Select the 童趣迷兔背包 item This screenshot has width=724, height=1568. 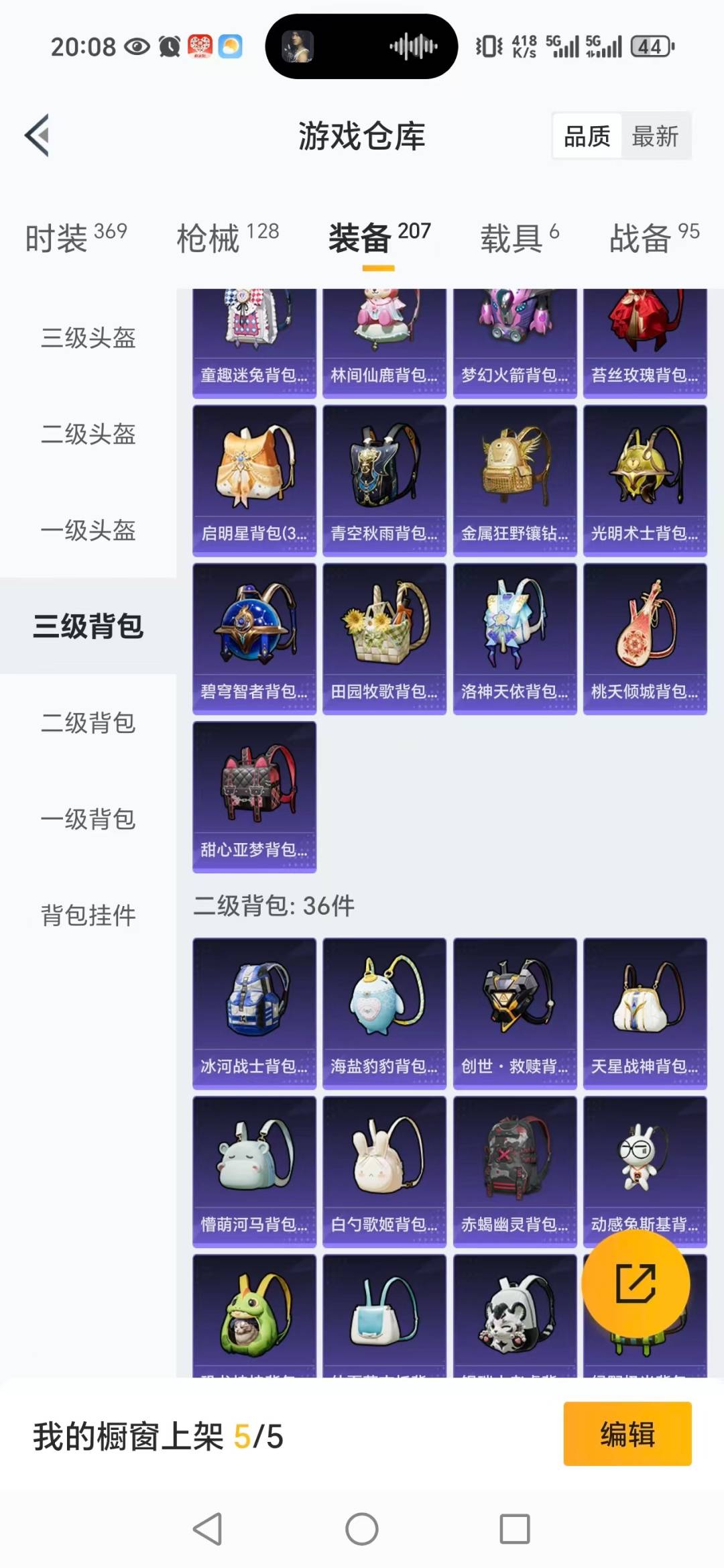253,335
